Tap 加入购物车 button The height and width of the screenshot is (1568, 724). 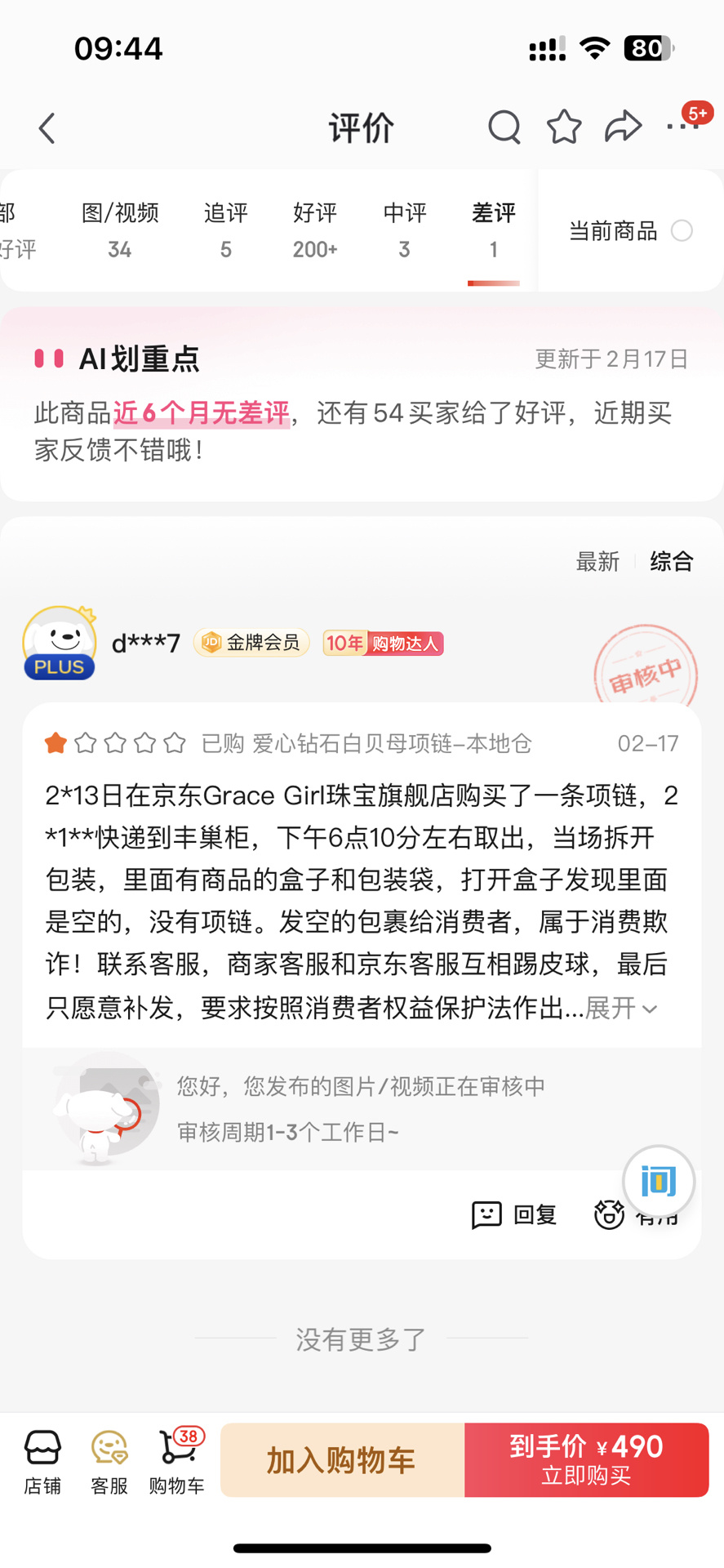click(342, 1460)
